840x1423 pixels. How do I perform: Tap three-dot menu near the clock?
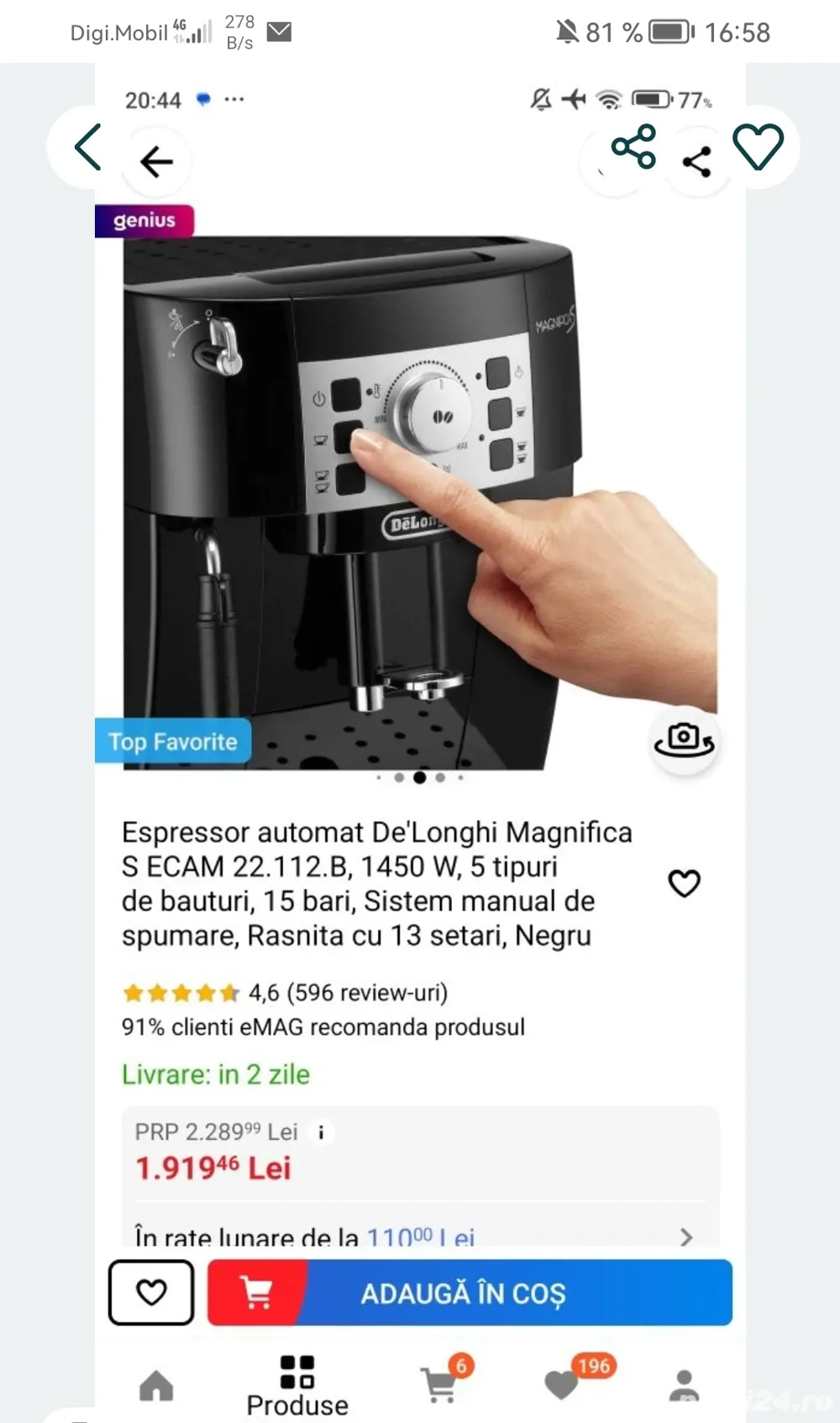tap(234, 99)
